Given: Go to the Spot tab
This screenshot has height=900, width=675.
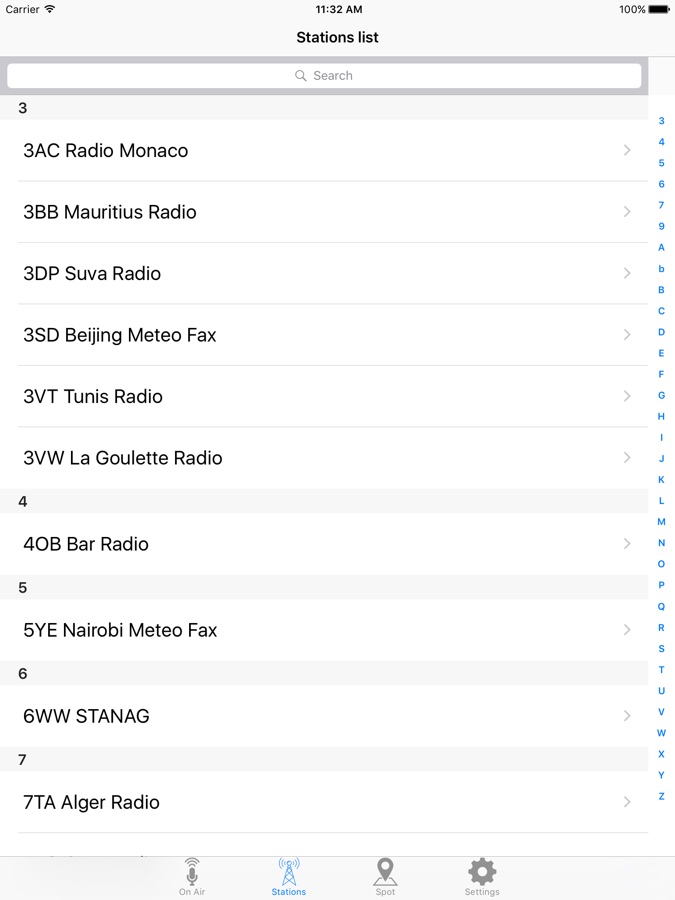Looking at the screenshot, I should coord(385,877).
